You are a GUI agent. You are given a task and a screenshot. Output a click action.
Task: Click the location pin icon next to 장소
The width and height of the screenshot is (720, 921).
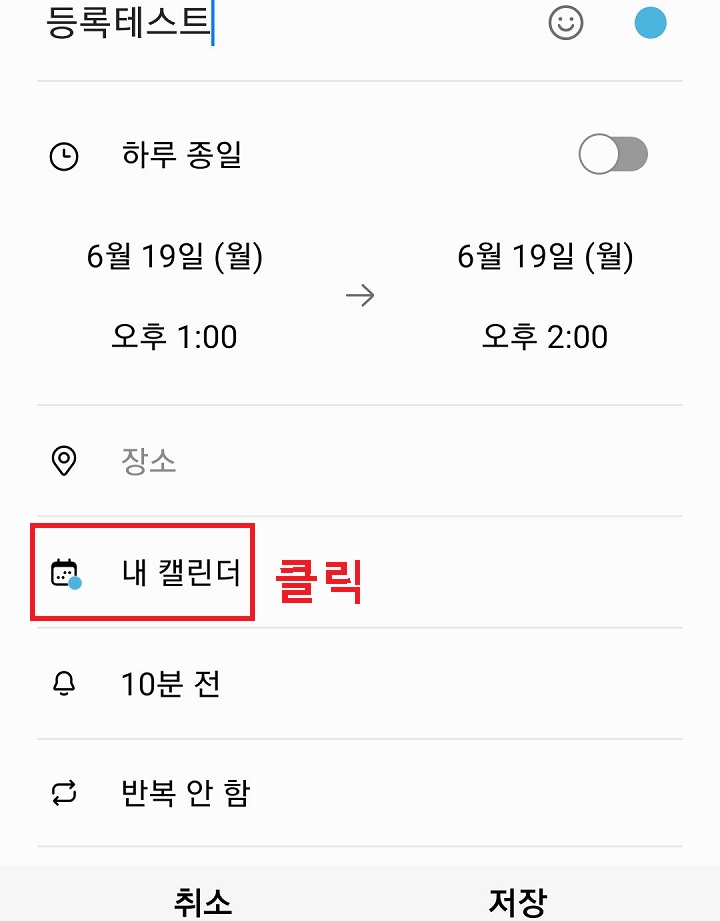64,459
